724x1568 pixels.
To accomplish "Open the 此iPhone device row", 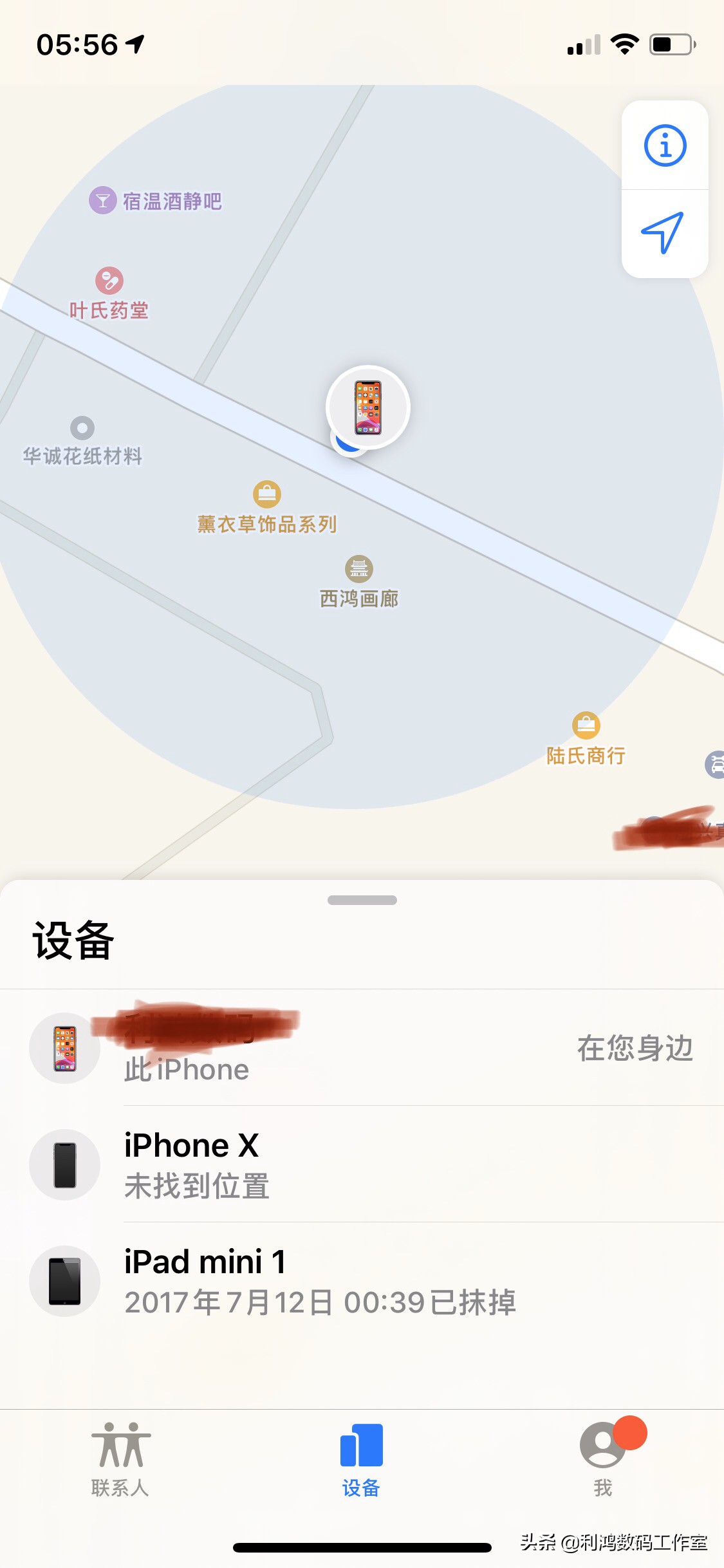I will coord(360,1048).
